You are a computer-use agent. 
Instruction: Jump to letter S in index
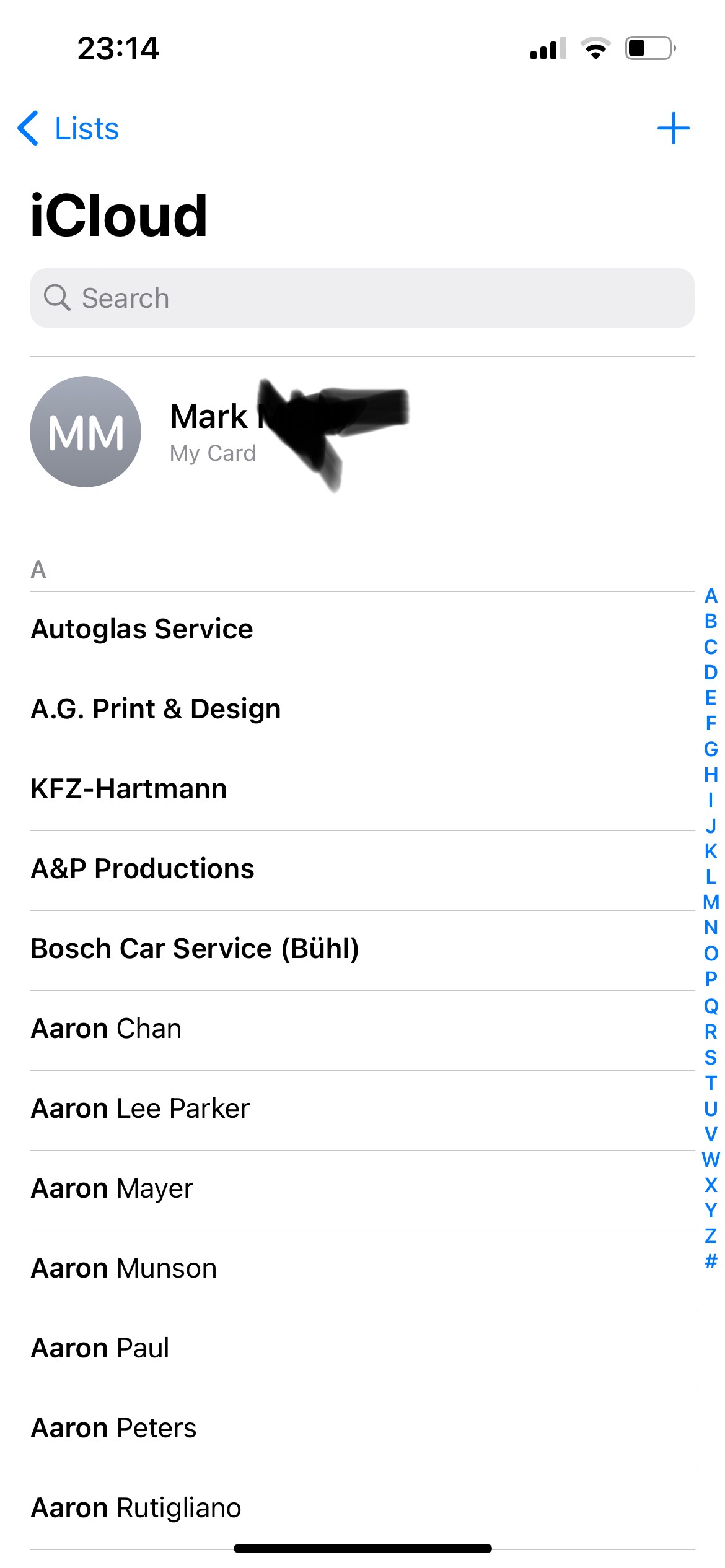click(711, 1057)
